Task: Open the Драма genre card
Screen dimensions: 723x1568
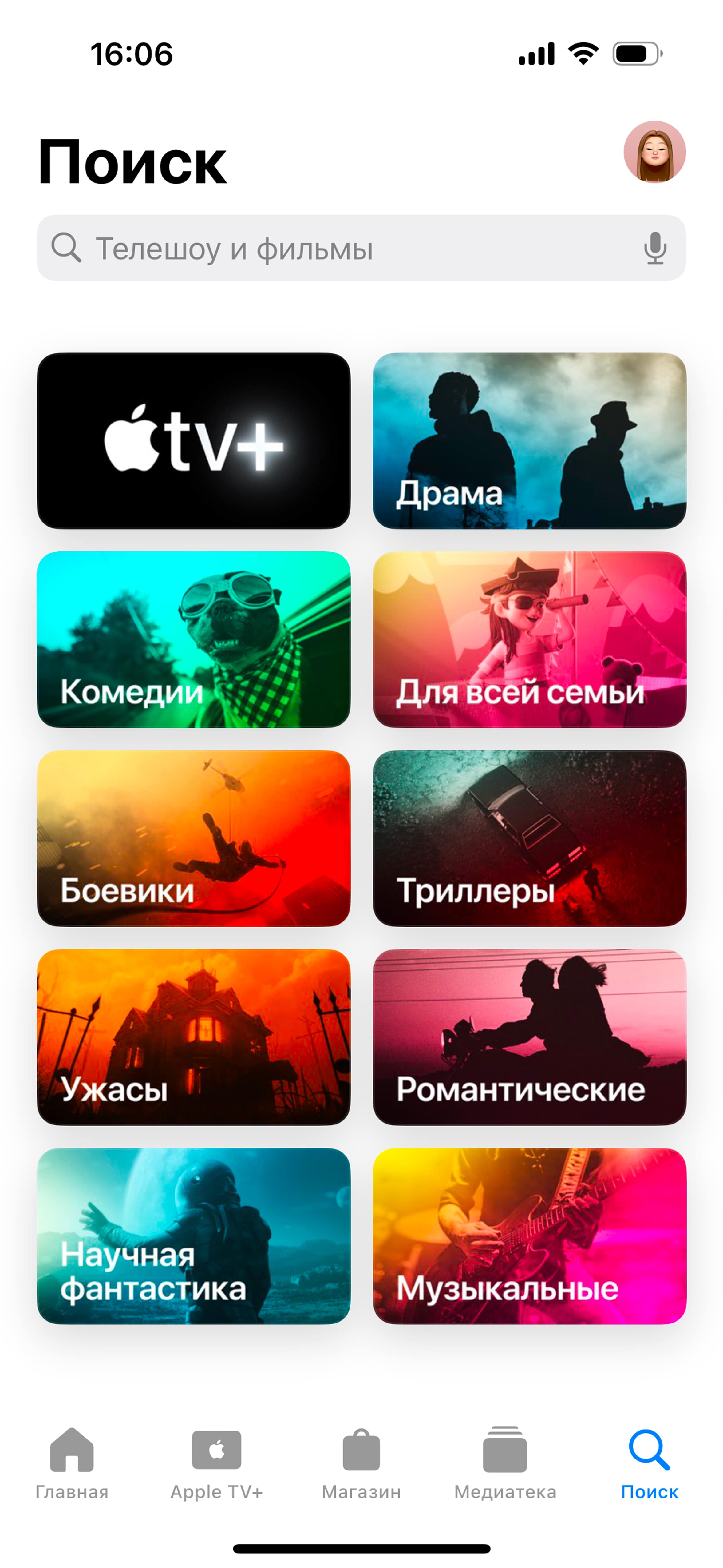Action: [529, 441]
